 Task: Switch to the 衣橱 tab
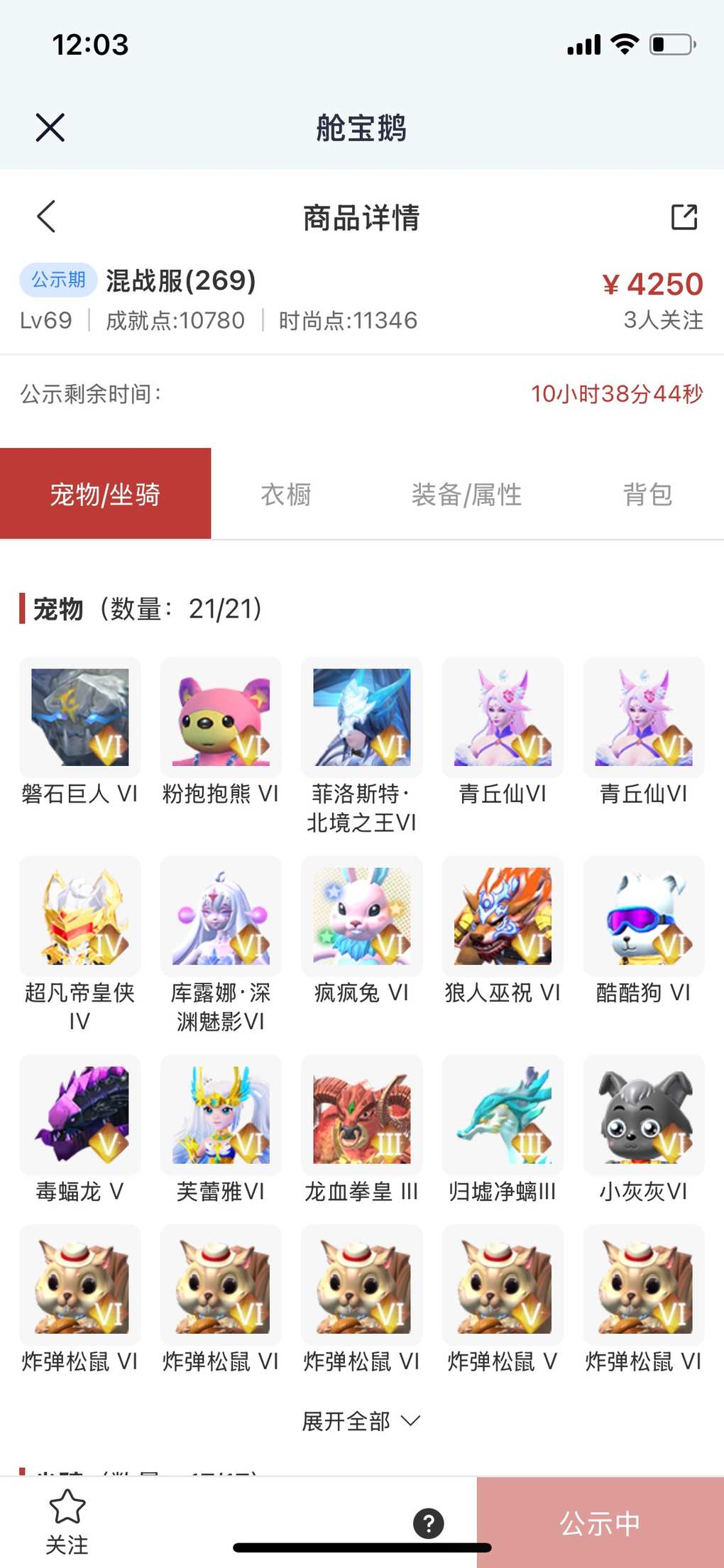(x=286, y=494)
